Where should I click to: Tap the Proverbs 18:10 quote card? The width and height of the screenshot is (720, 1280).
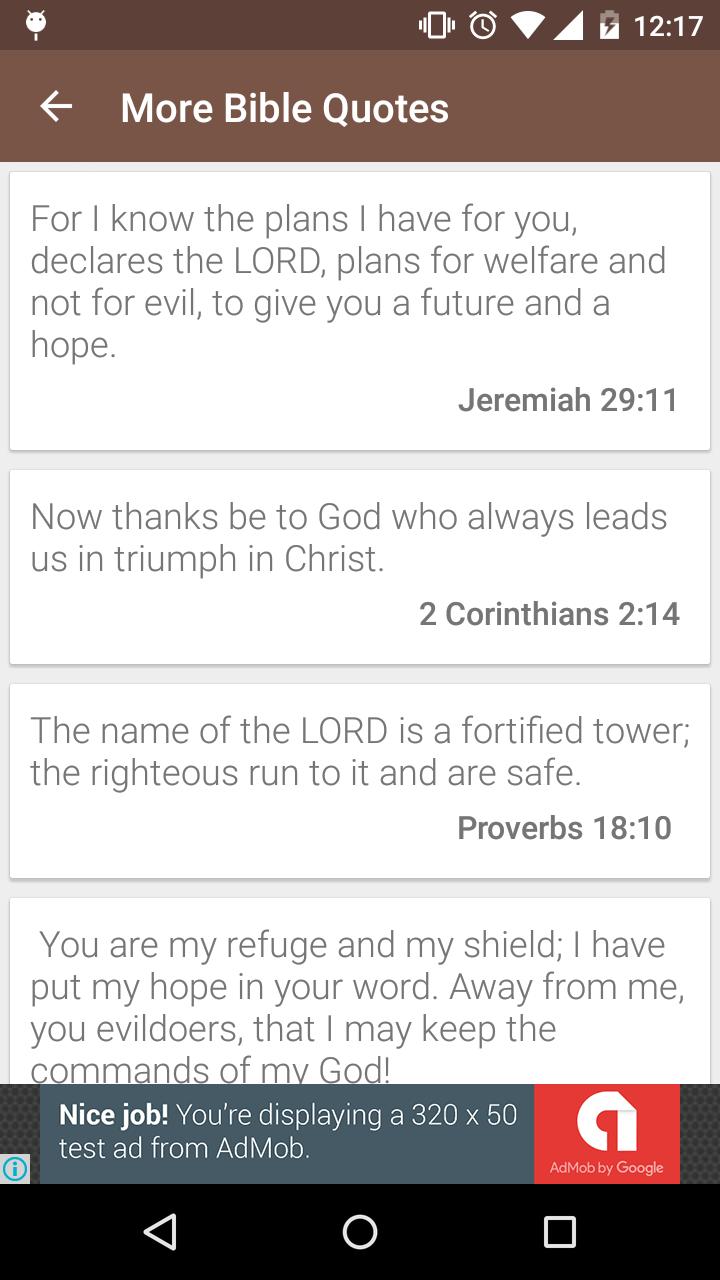click(360, 780)
